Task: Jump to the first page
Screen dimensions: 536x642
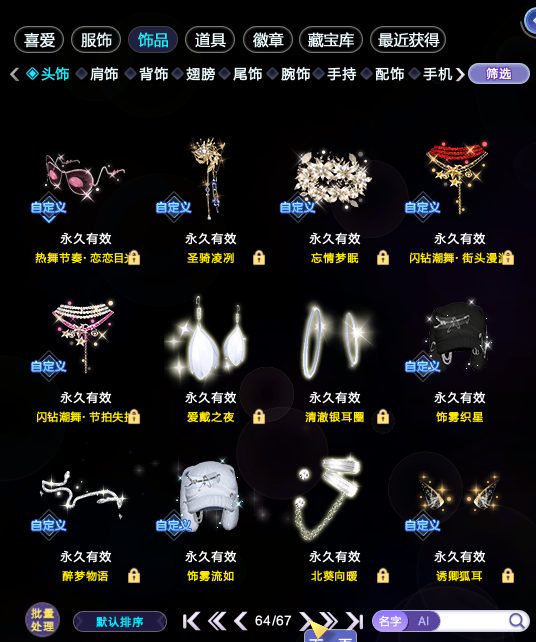Action: click(x=191, y=621)
